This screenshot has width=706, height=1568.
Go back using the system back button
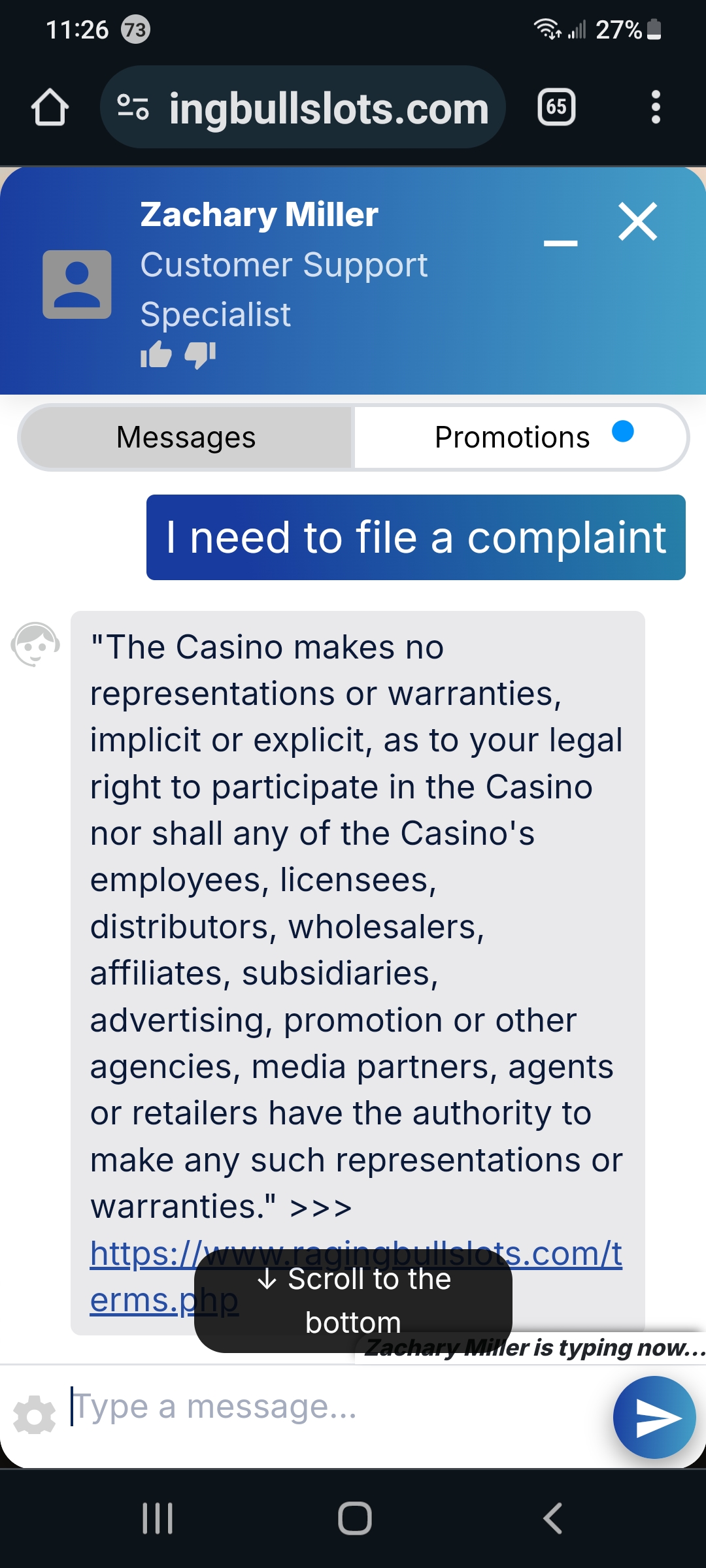553,1518
